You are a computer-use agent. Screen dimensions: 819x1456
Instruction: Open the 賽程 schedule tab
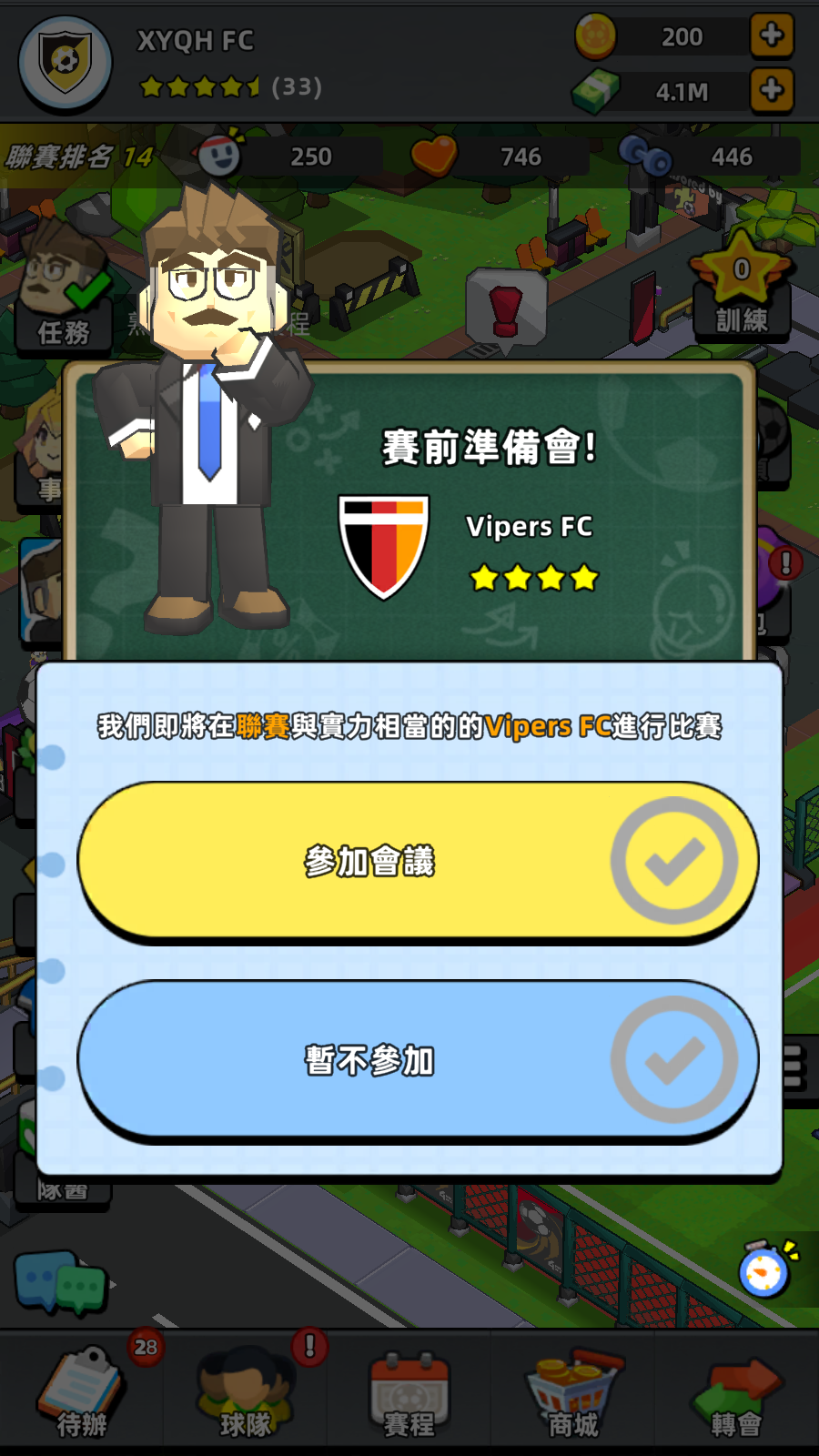point(409,1390)
